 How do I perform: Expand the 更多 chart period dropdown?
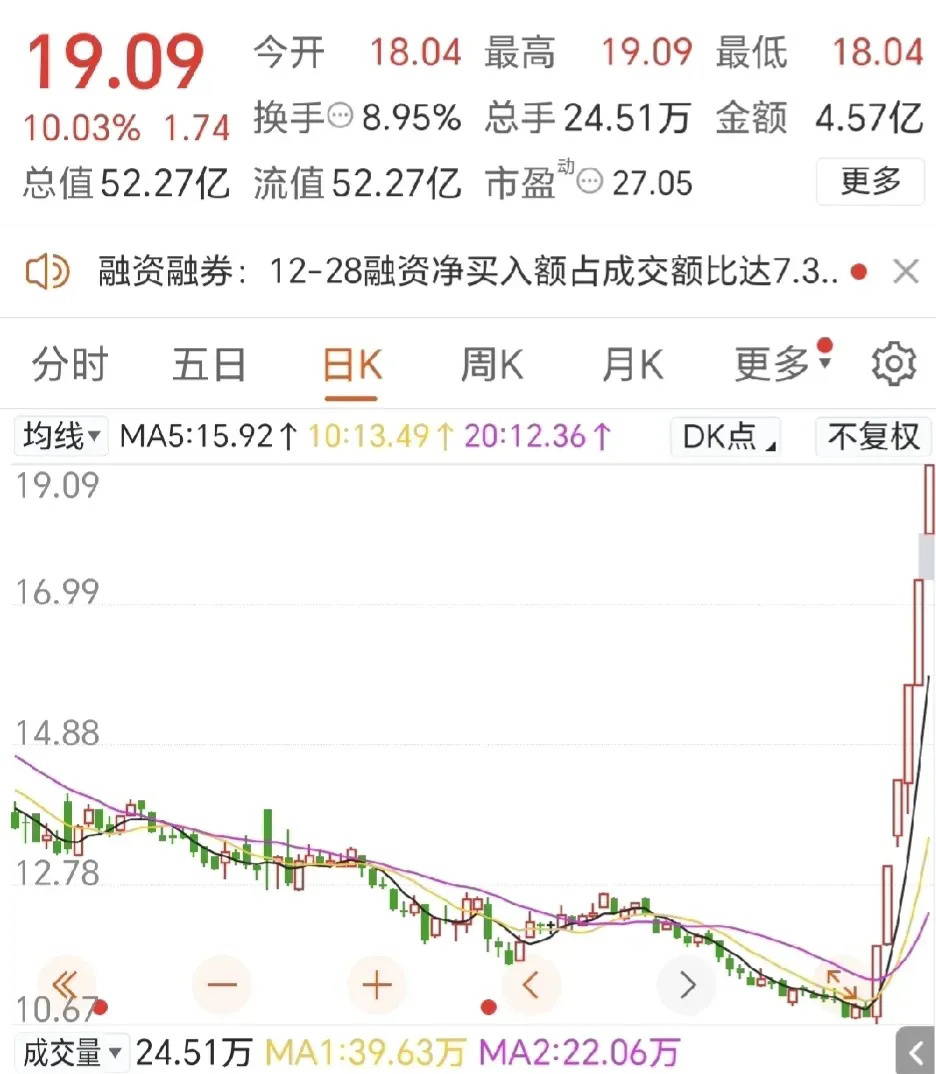[x=782, y=366]
